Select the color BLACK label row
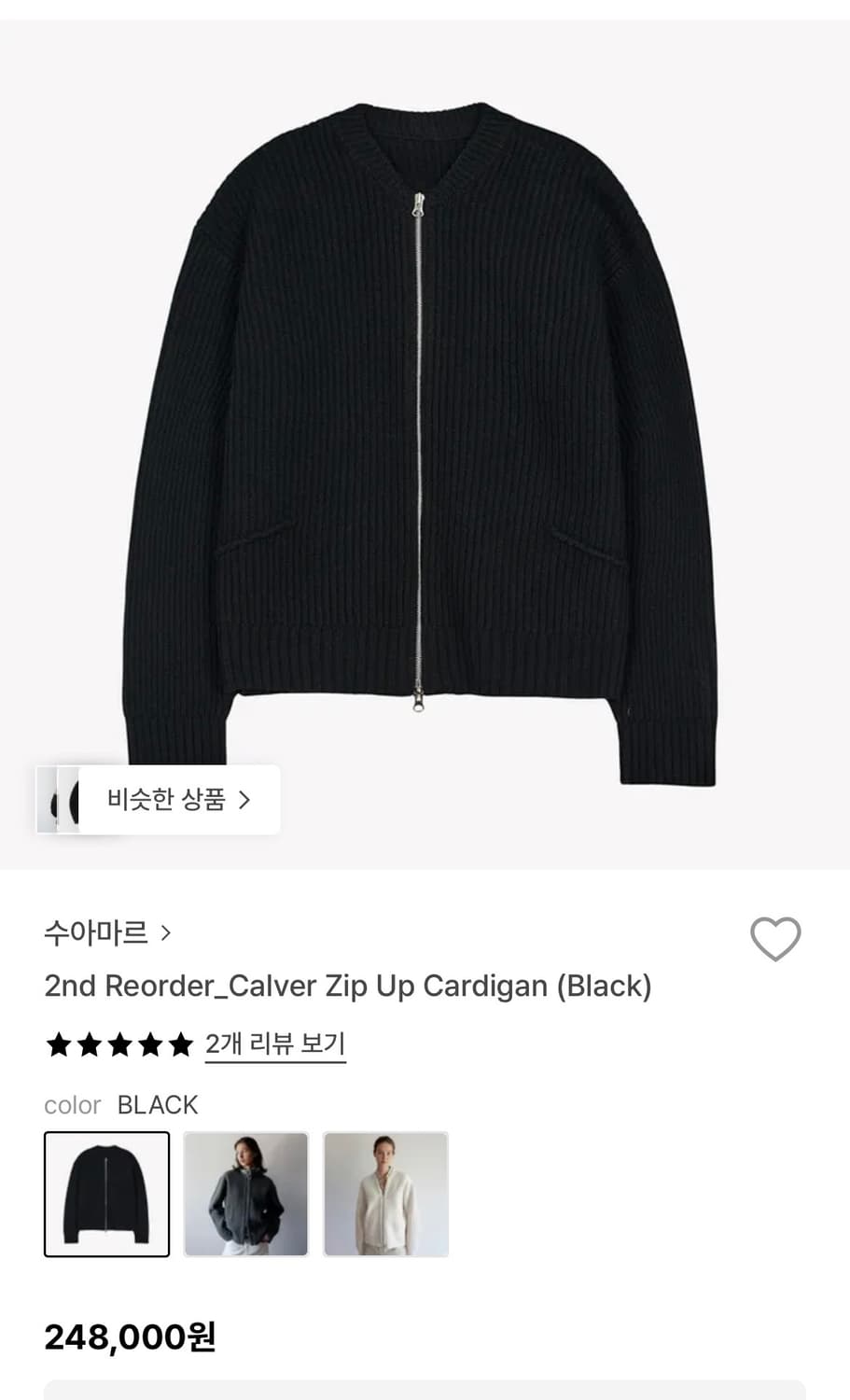 click(121, 1105)
